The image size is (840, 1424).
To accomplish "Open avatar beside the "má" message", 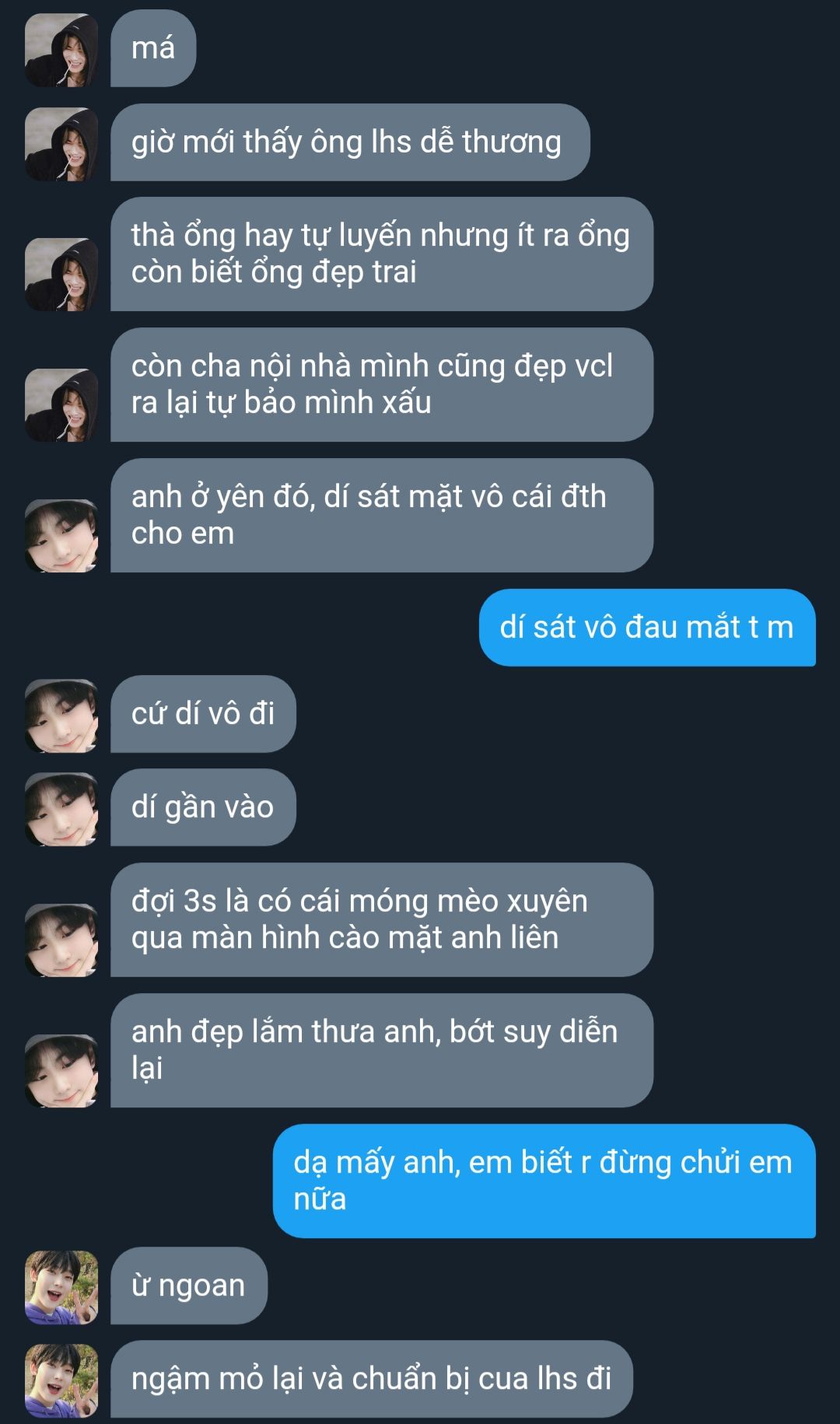I will 61,51.
